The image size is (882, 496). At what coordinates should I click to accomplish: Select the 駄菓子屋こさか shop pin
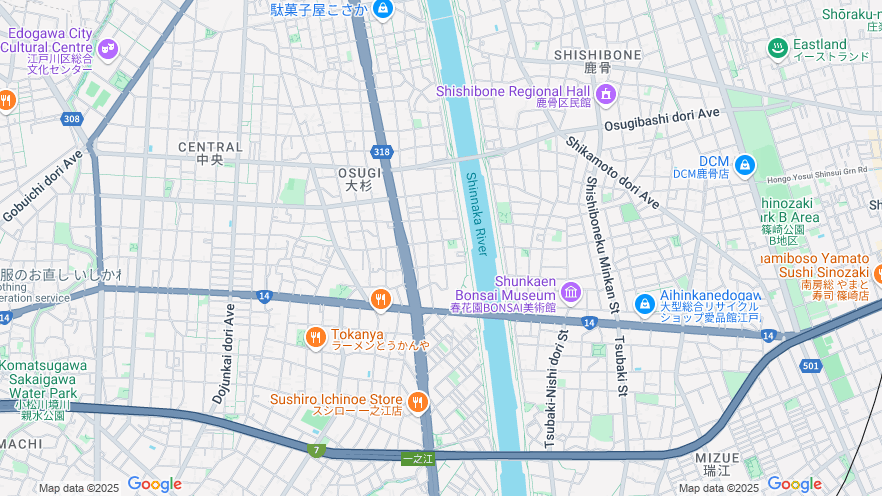(x=382, y=9)
